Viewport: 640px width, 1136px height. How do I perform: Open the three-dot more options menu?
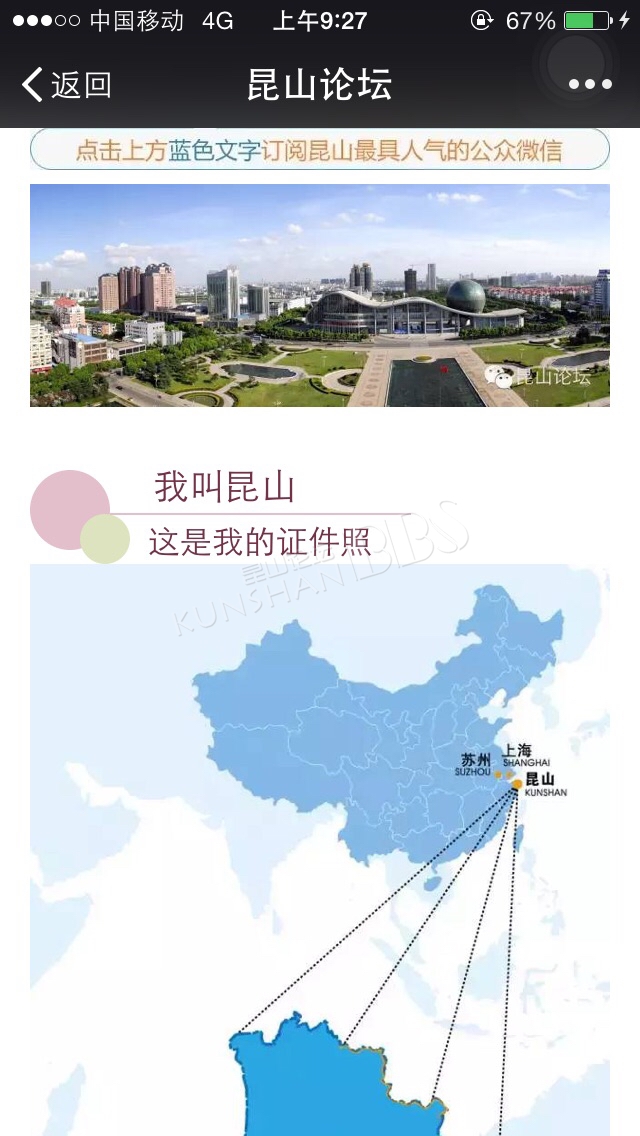(x=590, y=84)
